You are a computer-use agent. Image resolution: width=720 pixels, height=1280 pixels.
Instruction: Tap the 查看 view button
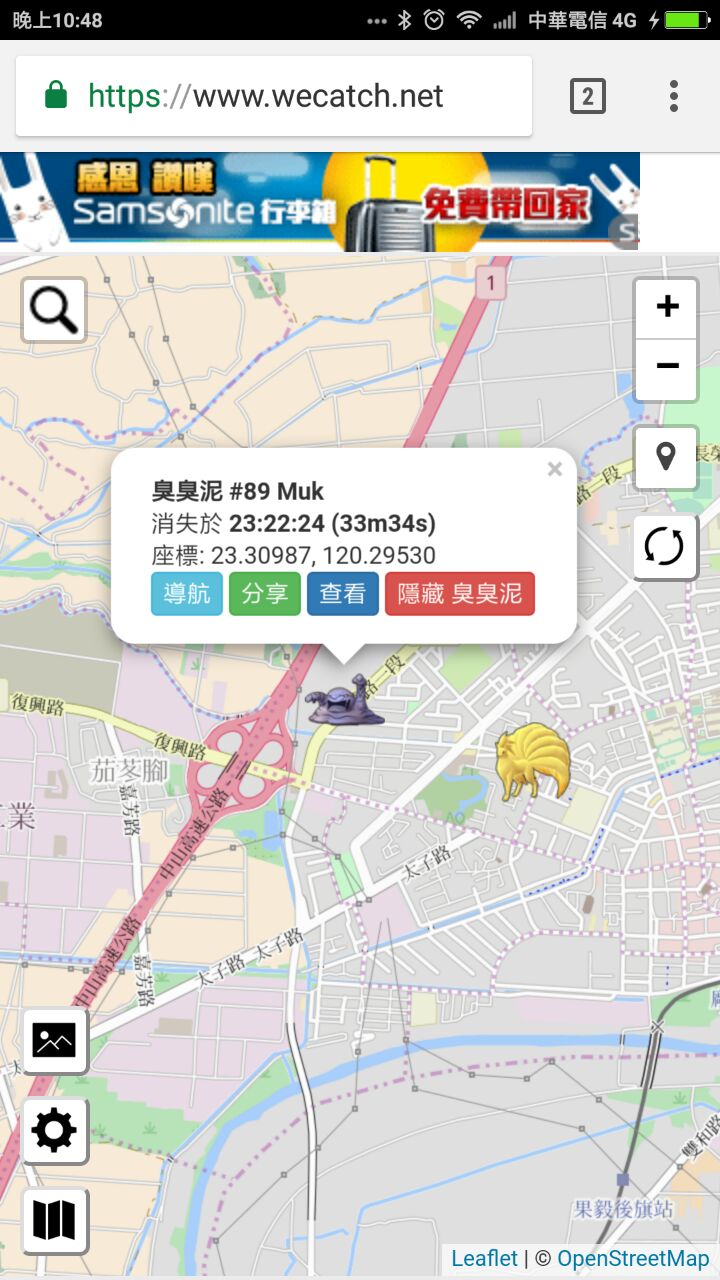[342, 594]
